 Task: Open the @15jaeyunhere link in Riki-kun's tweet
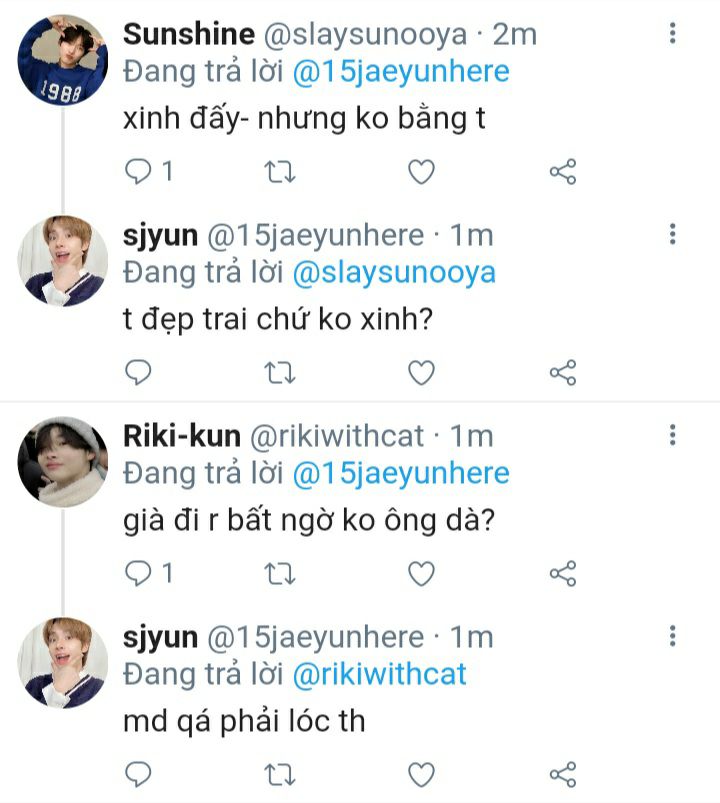(x=400, y=473)
